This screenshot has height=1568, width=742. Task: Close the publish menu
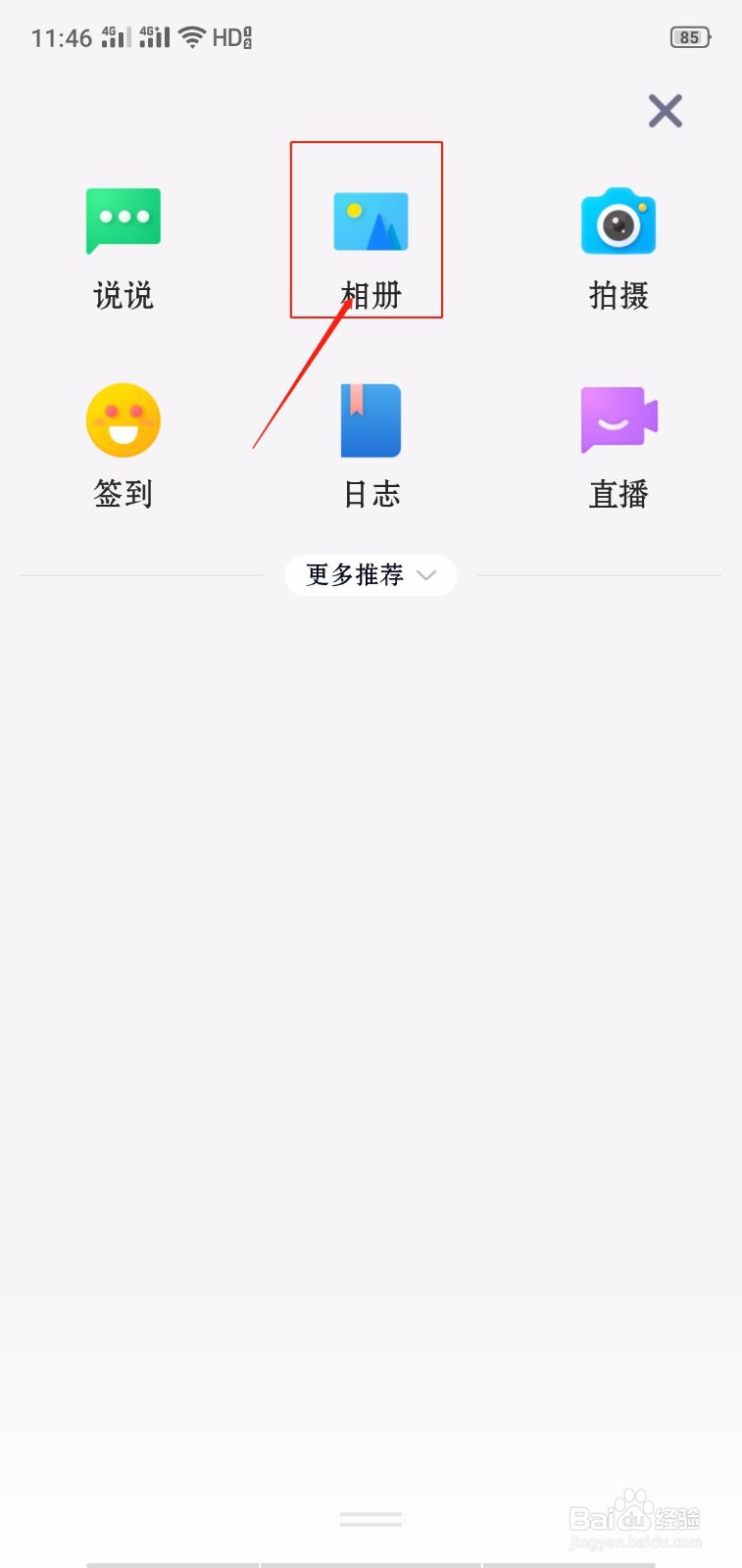[x=665, y=111]
